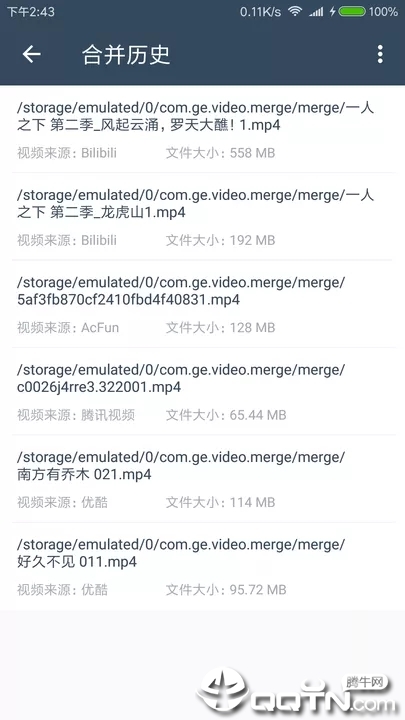Open the 龙虎山1.mp4 merge record

tap(202, 217)
